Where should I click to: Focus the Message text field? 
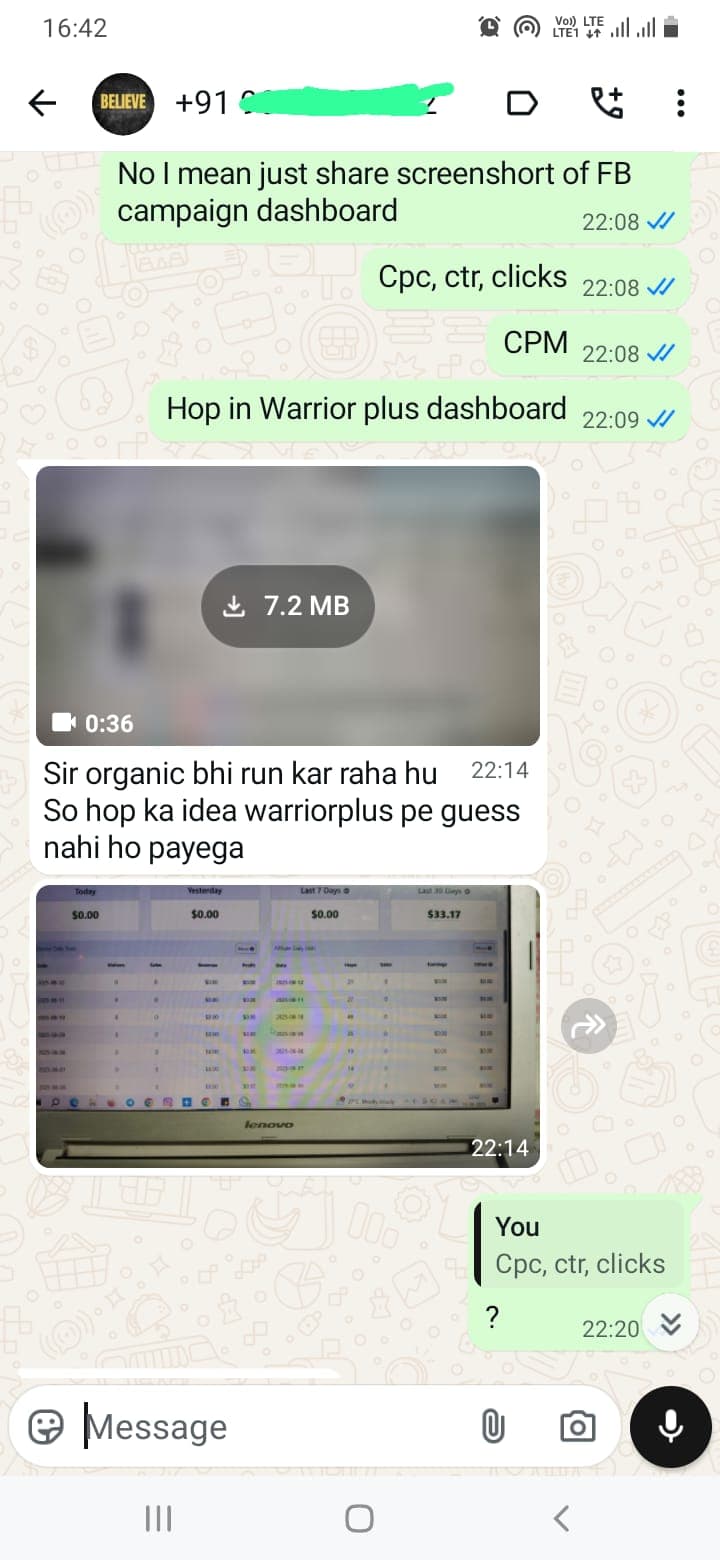[x=270, y=1427]
